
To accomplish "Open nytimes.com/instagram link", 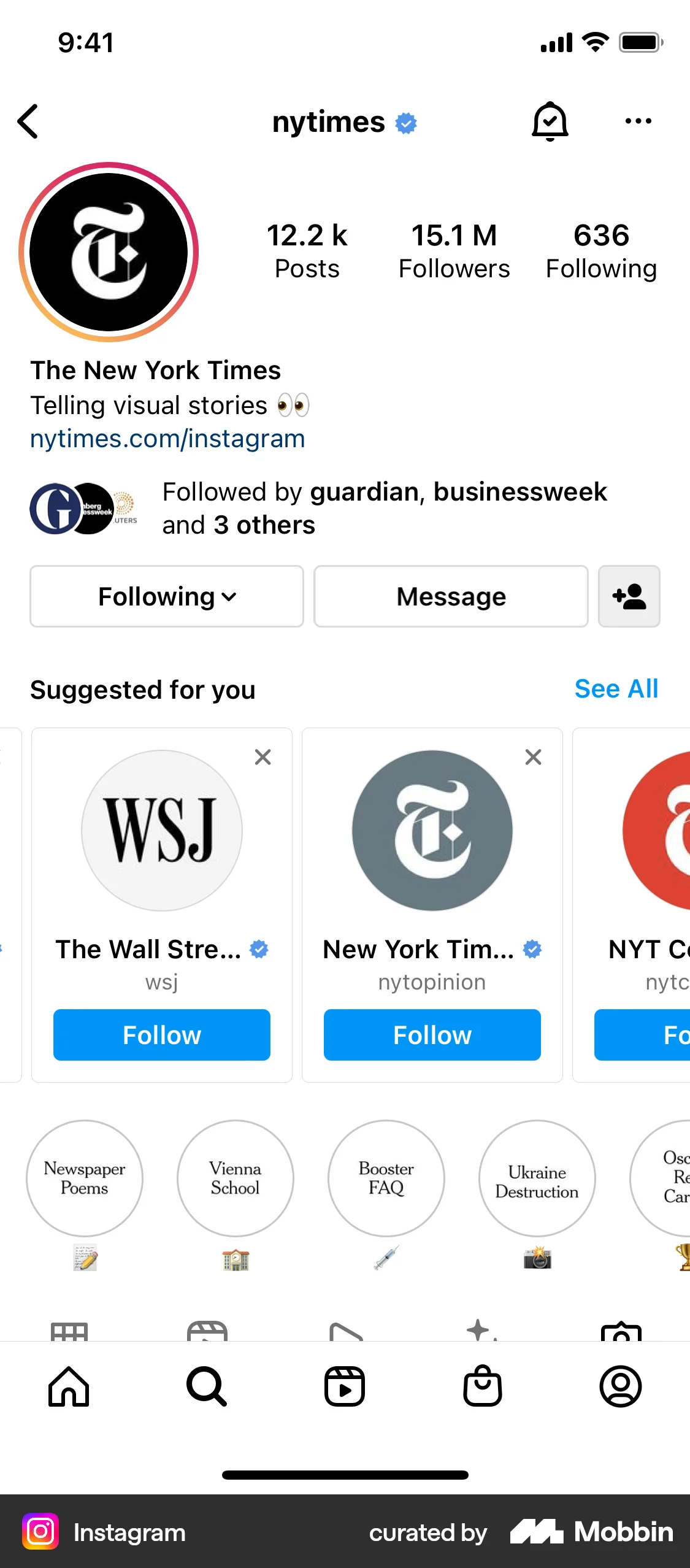I will pos(167,439).
